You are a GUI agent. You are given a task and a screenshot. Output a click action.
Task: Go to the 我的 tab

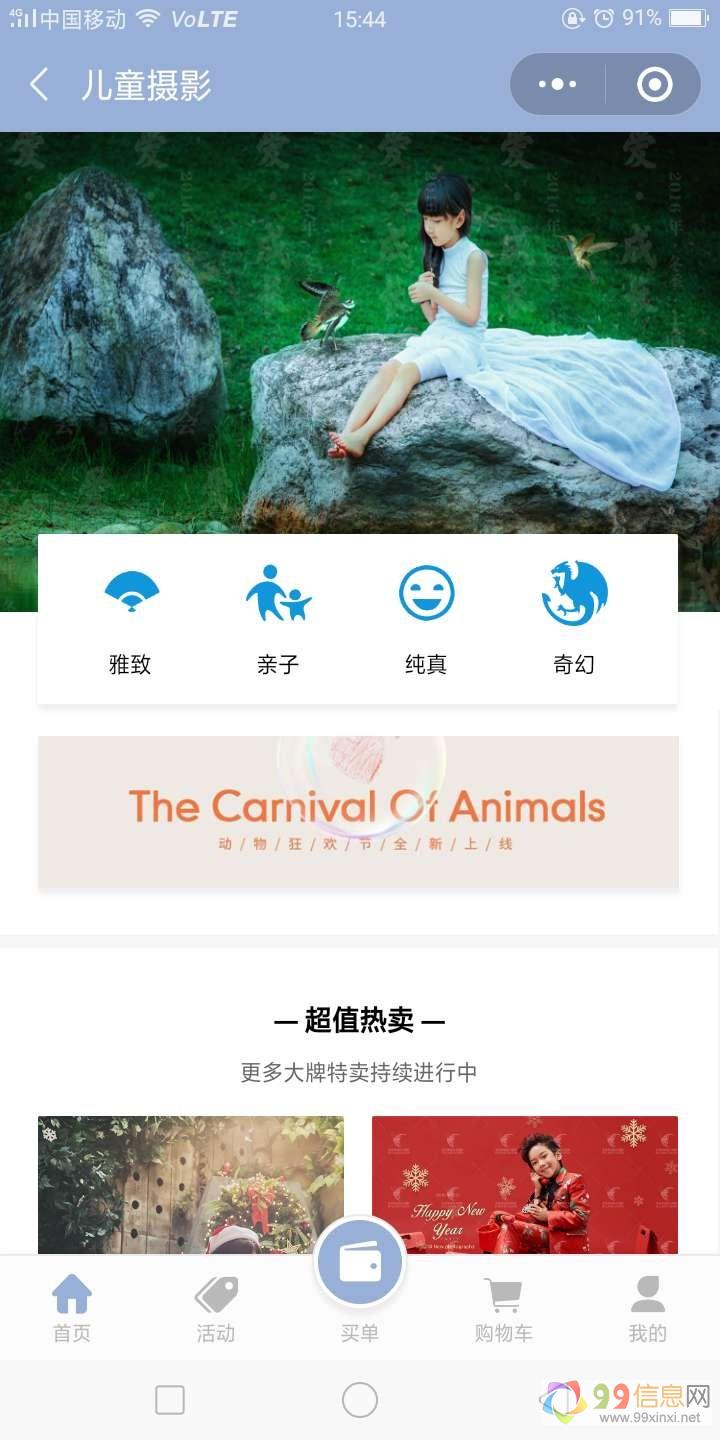pyautogui.click(x=647, y=1308)
